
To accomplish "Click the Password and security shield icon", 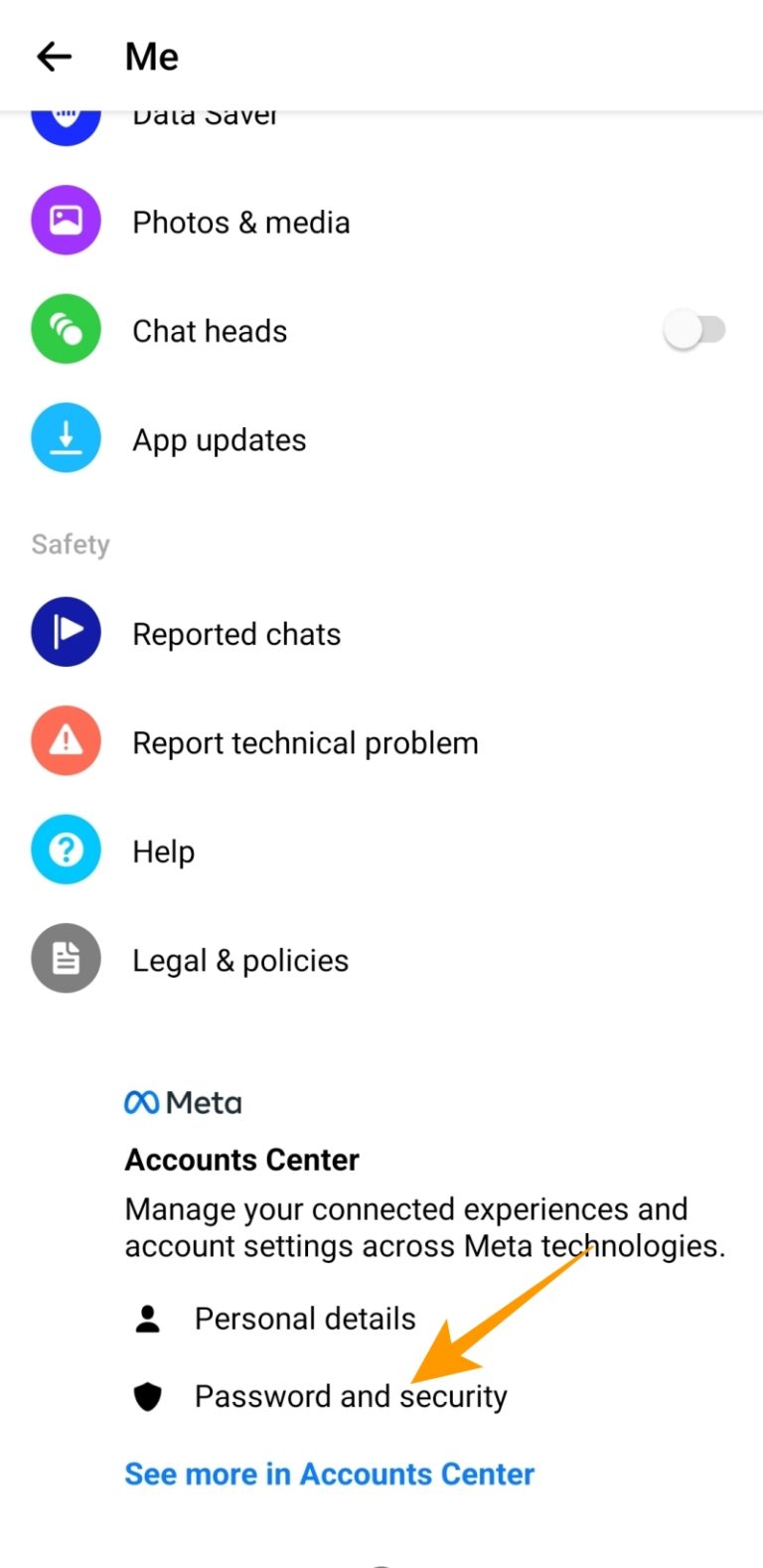I will [x=147, y=1395].
